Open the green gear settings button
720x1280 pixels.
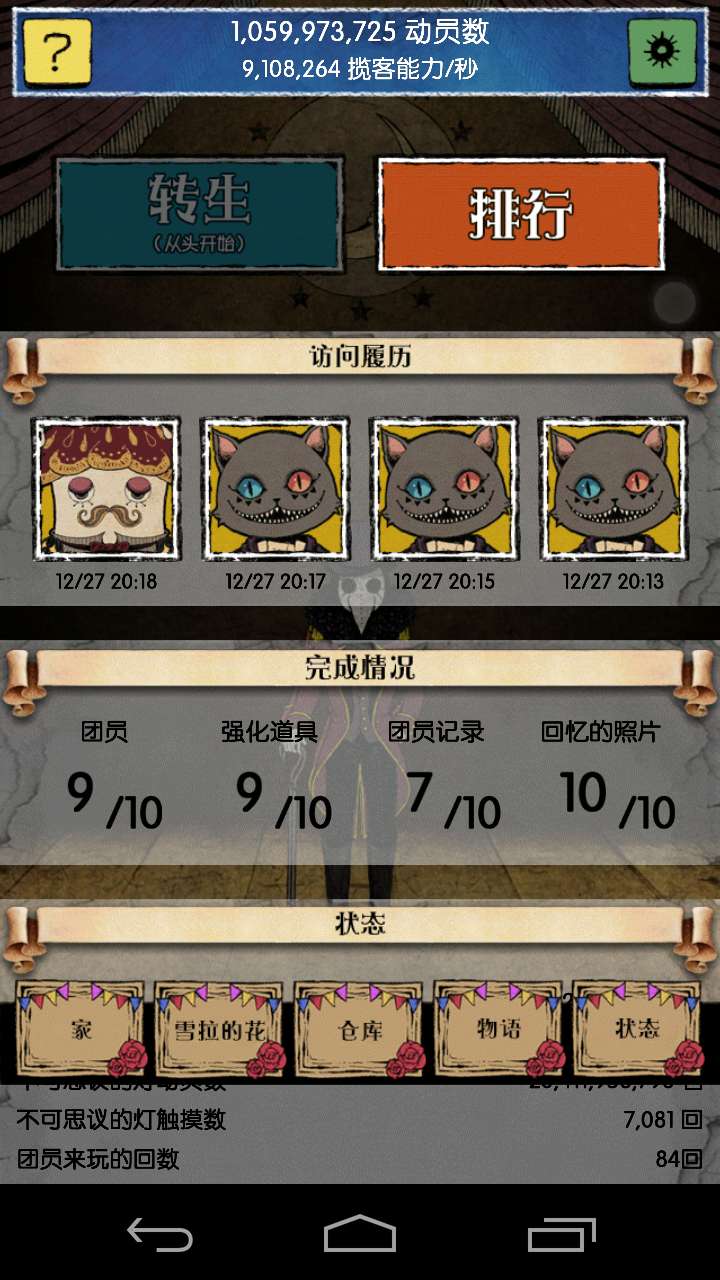(661, 51)
